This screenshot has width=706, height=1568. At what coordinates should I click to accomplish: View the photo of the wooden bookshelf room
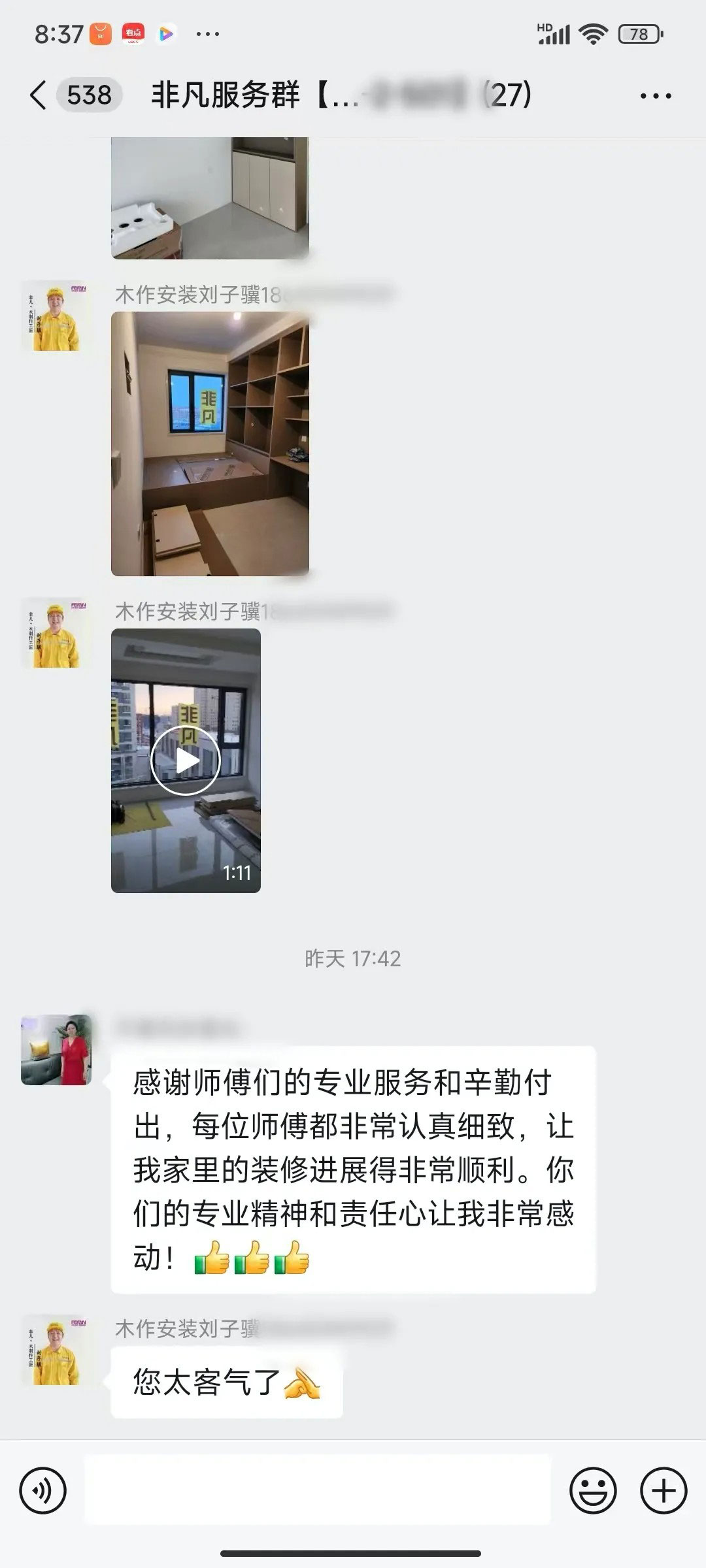(x=210, y=444)
